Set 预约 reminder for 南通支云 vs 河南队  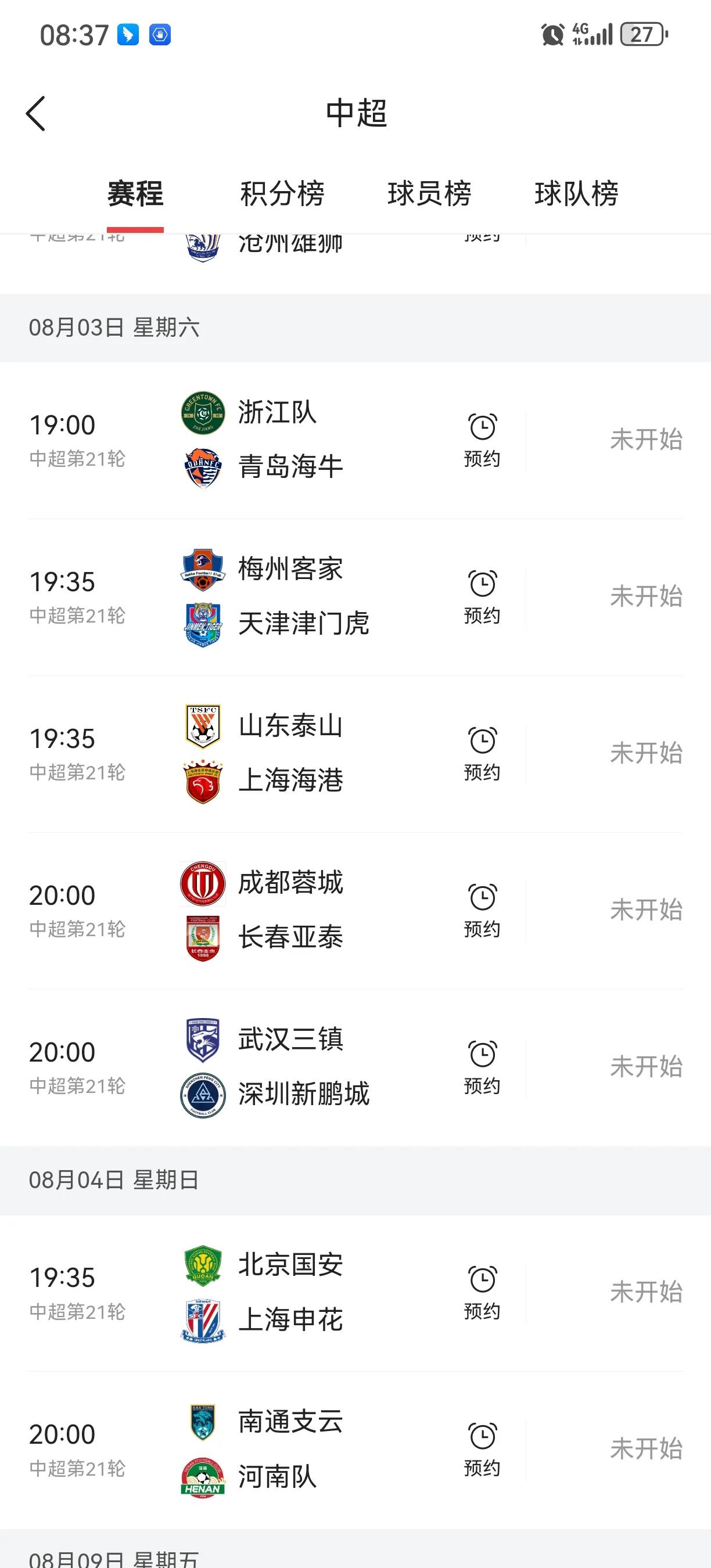482,1450
